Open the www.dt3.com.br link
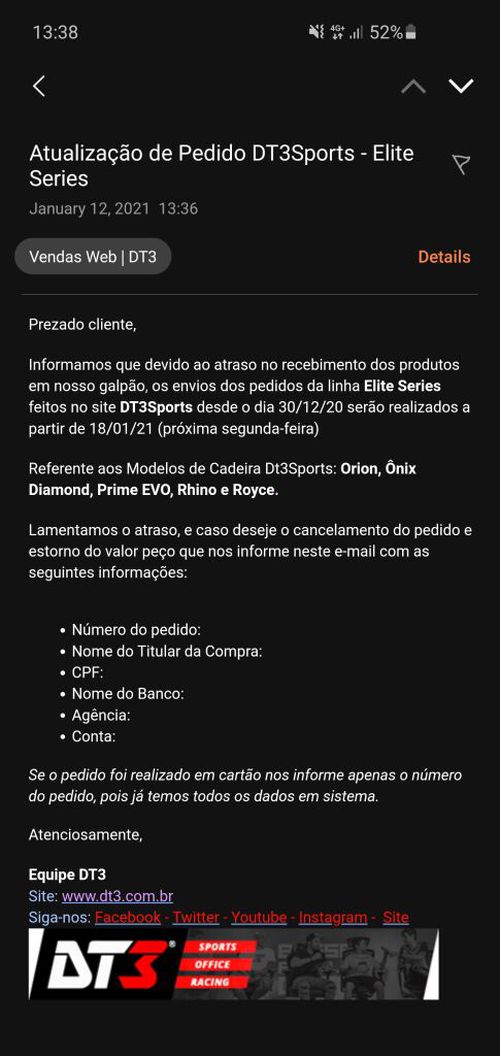Image resolution: width=500 pixels, height=1056 pixels. (x=118, y=896)
